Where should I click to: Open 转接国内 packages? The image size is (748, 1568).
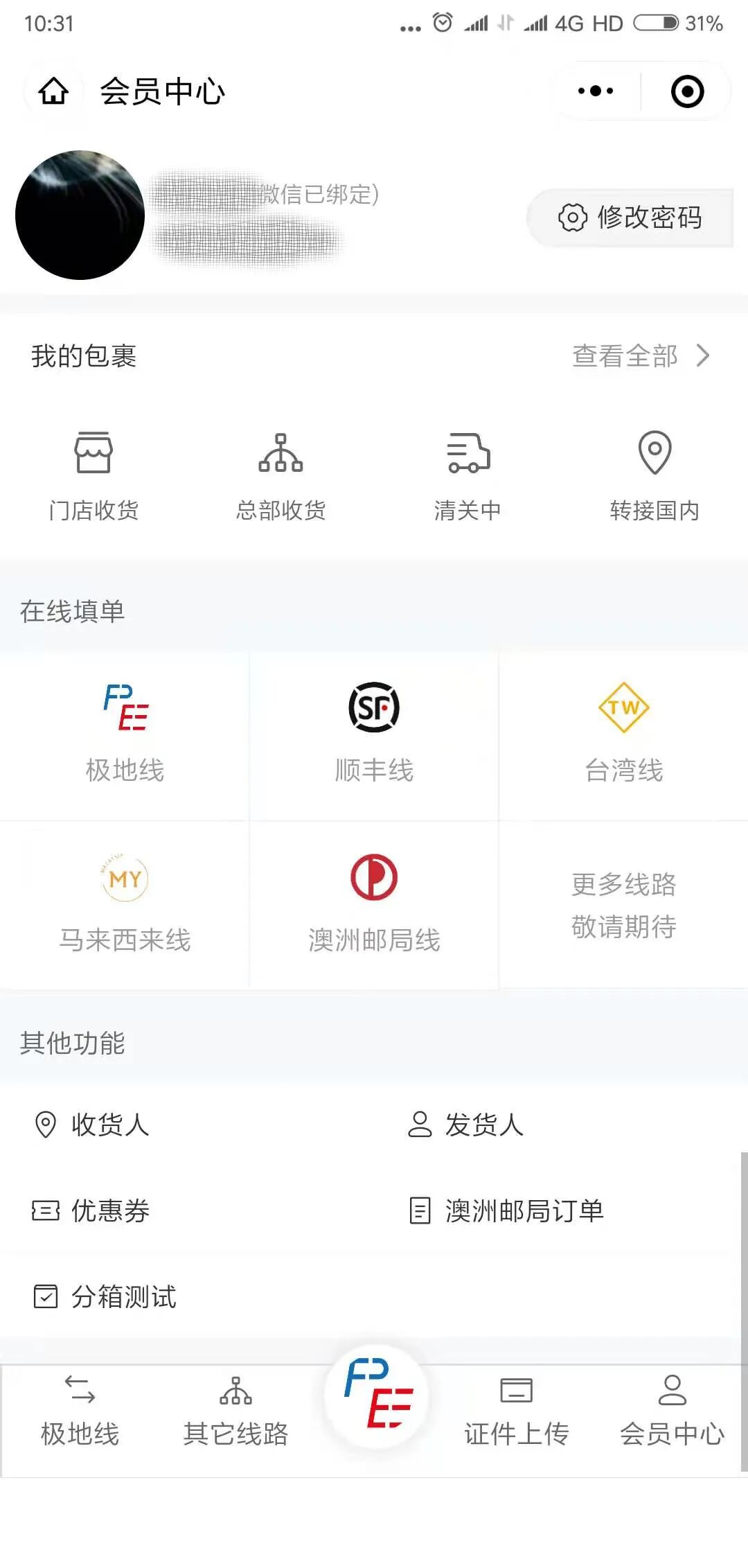(x=654, y=476)
